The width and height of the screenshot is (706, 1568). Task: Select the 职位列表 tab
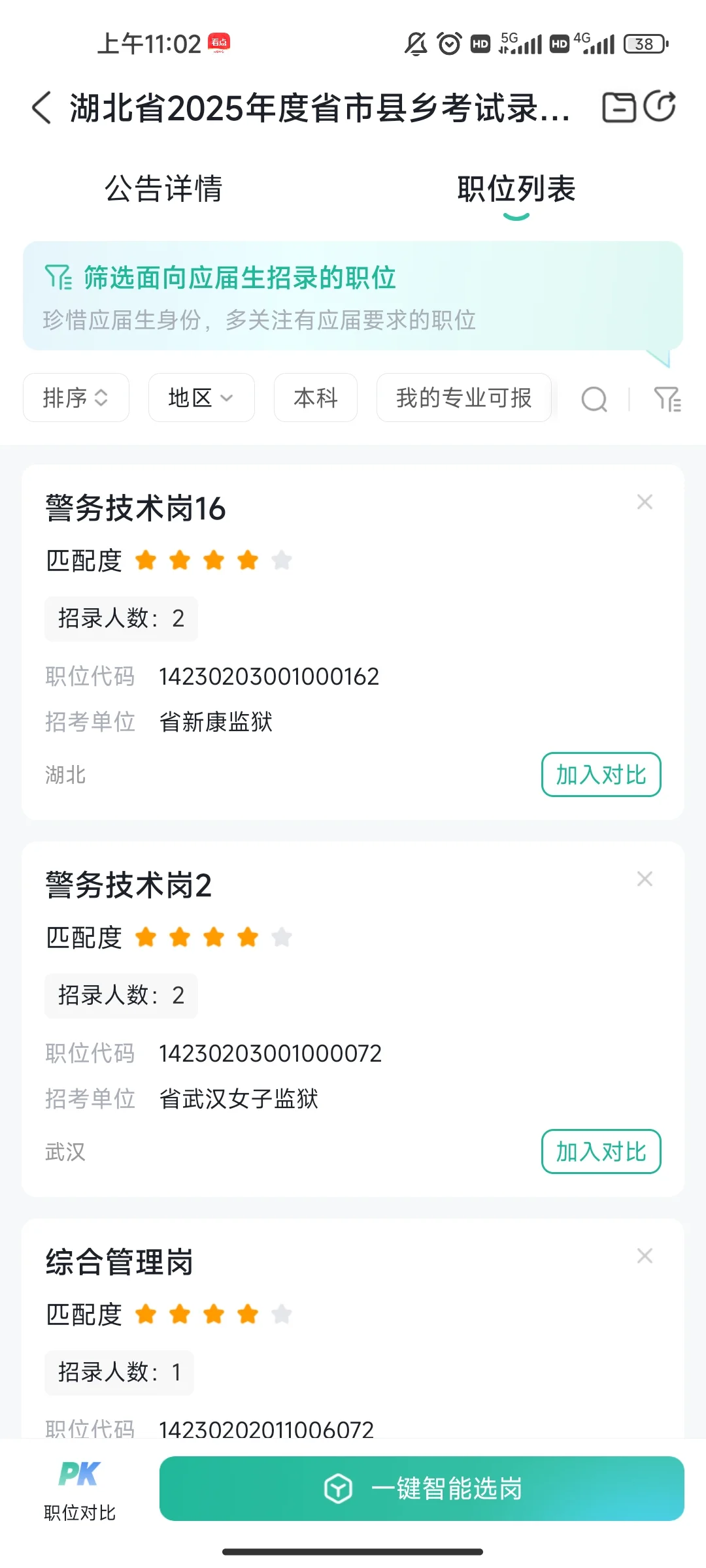516,189
